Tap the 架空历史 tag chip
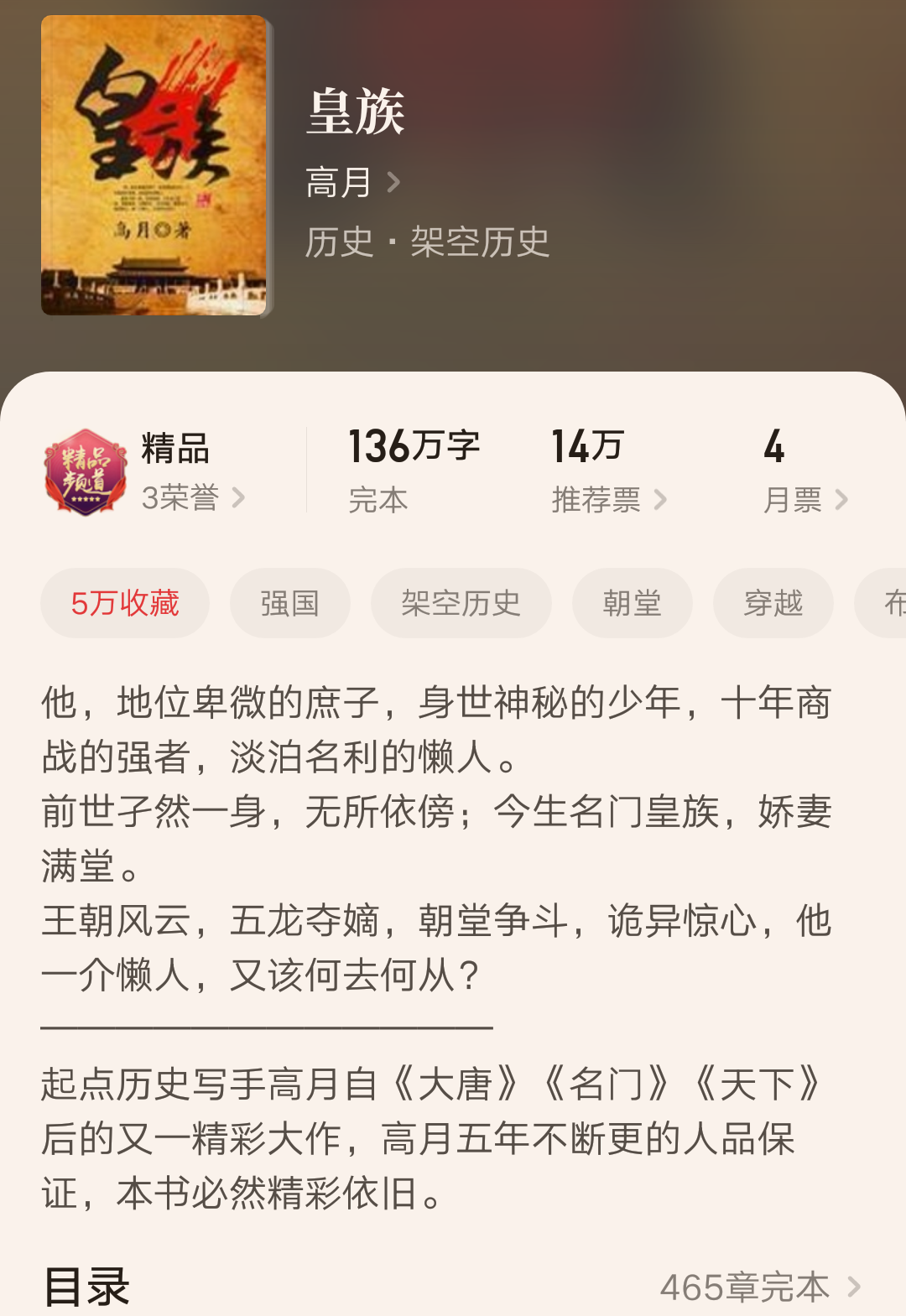 [461, 603]
